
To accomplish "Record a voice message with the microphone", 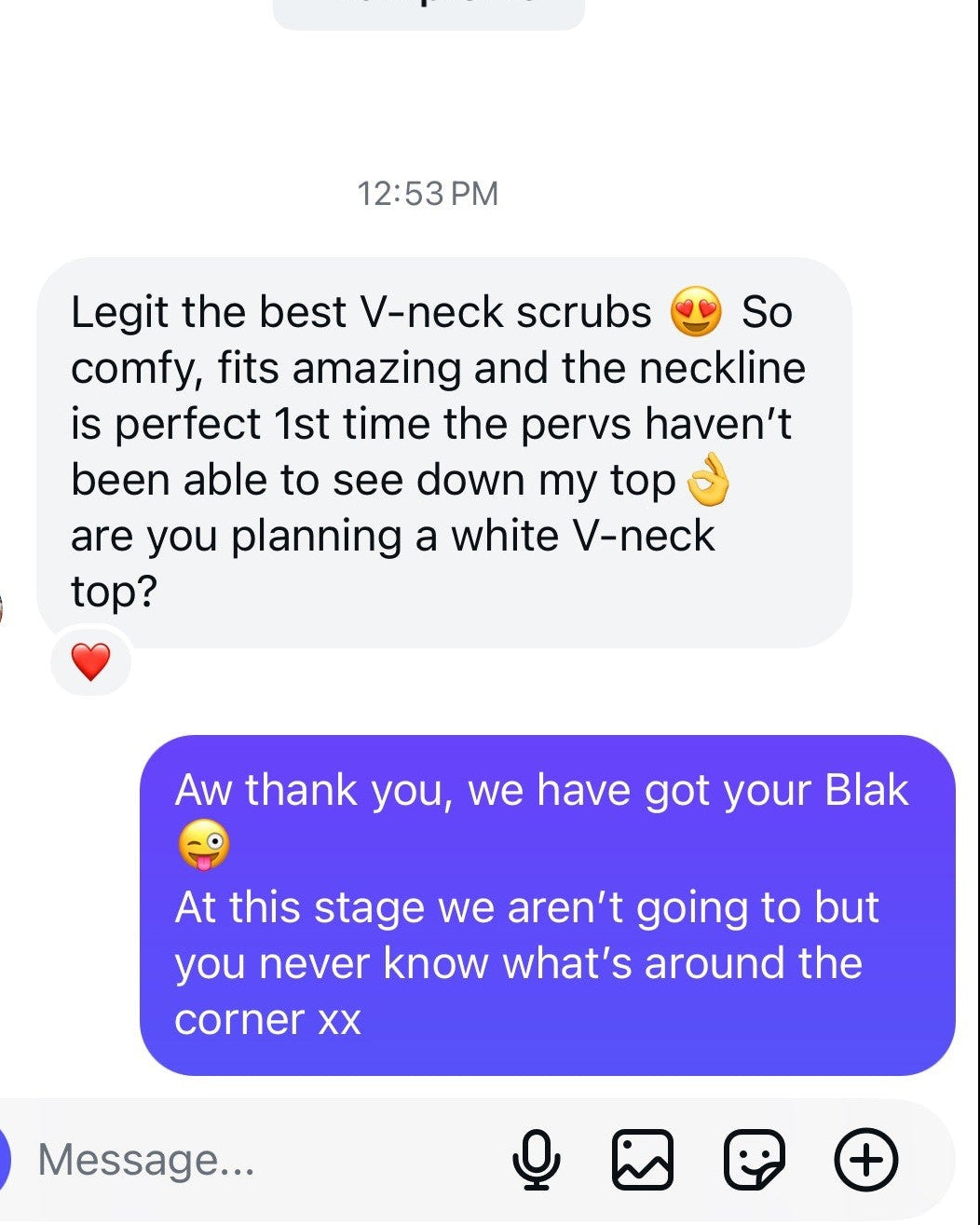I will [x=537, y=1160].
